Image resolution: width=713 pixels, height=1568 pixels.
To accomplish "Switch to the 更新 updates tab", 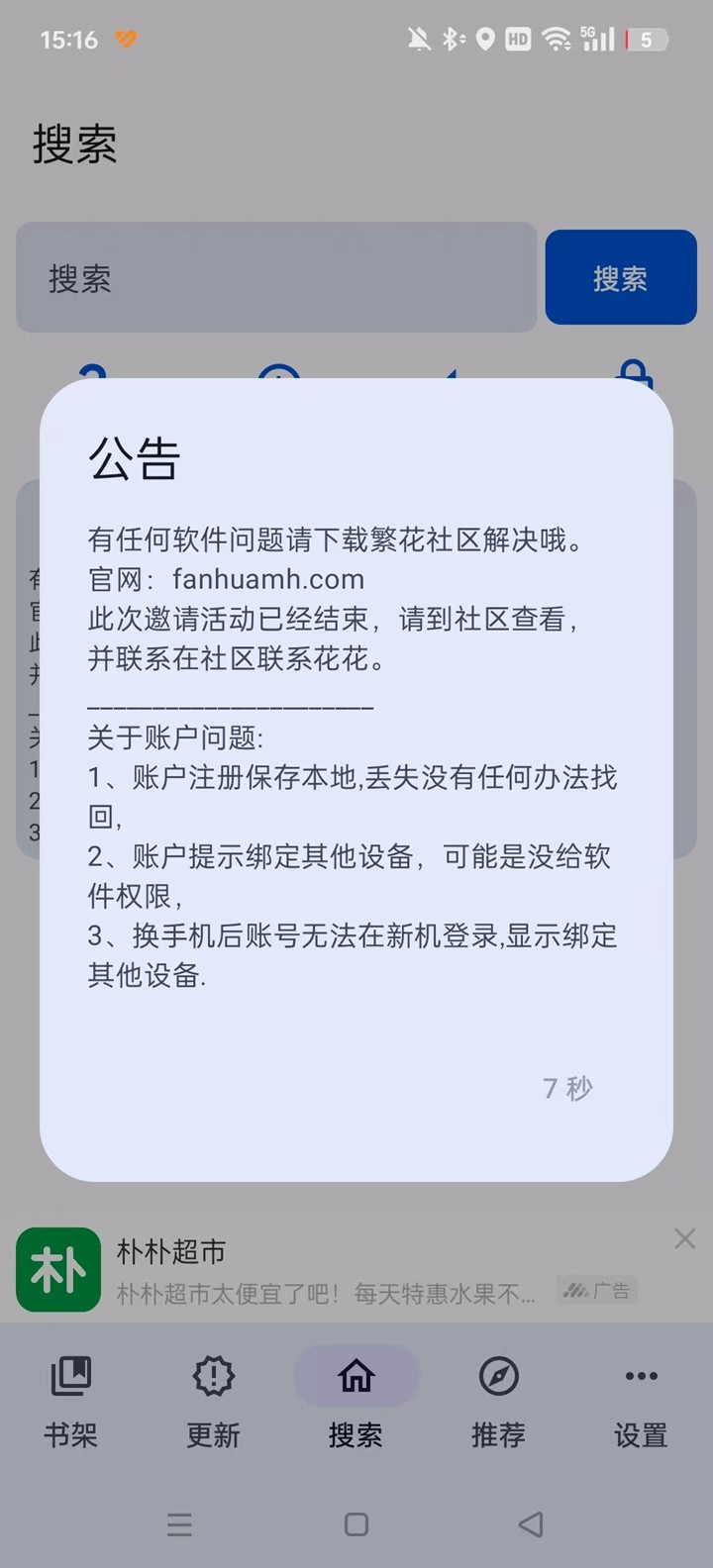I will pos(213,1402).
